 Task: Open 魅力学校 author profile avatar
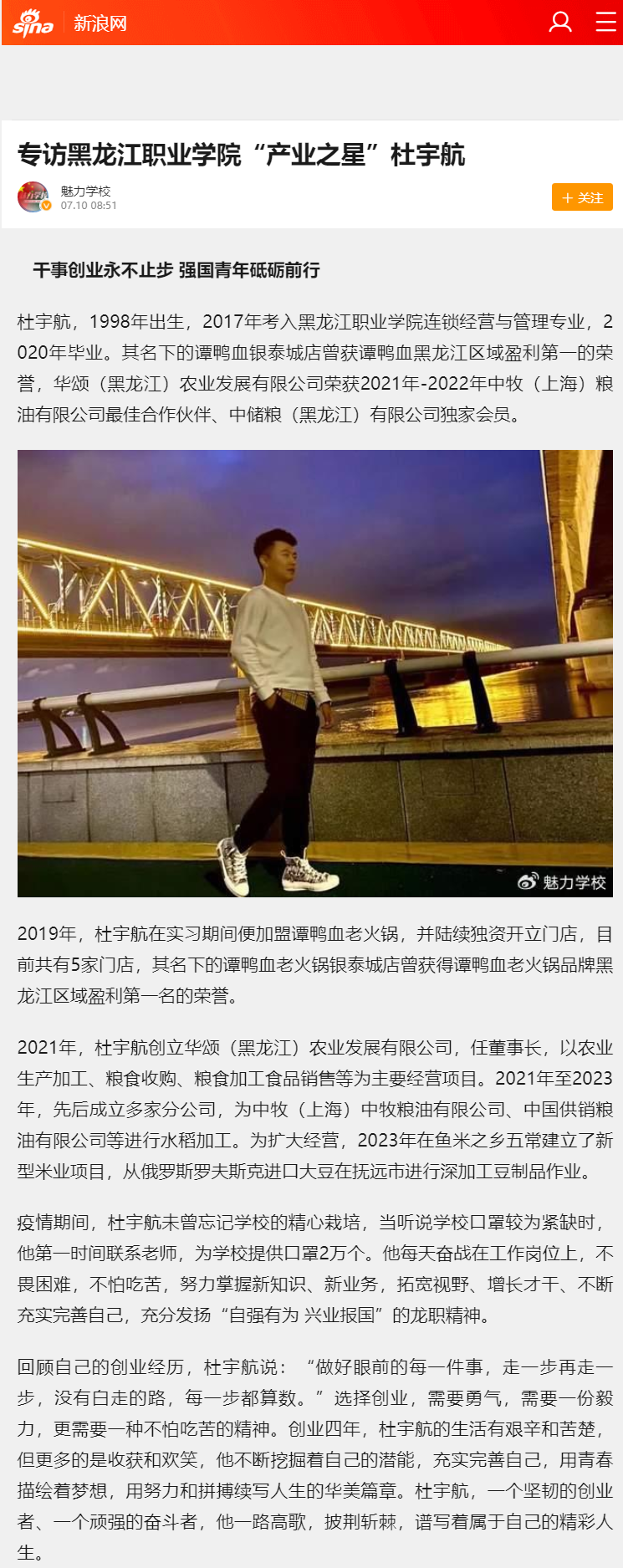tap(33, 197)
